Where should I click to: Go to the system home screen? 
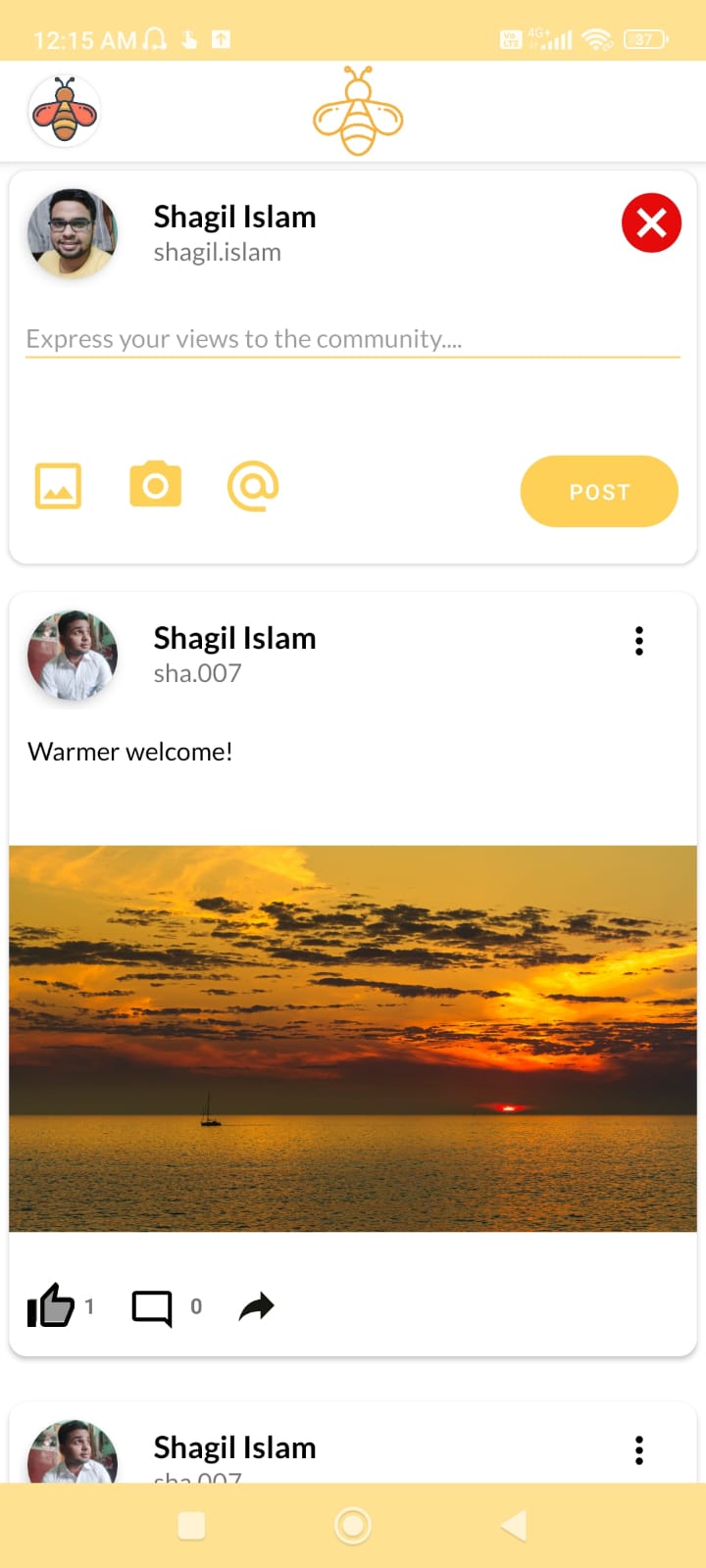tap(353, 1525)
